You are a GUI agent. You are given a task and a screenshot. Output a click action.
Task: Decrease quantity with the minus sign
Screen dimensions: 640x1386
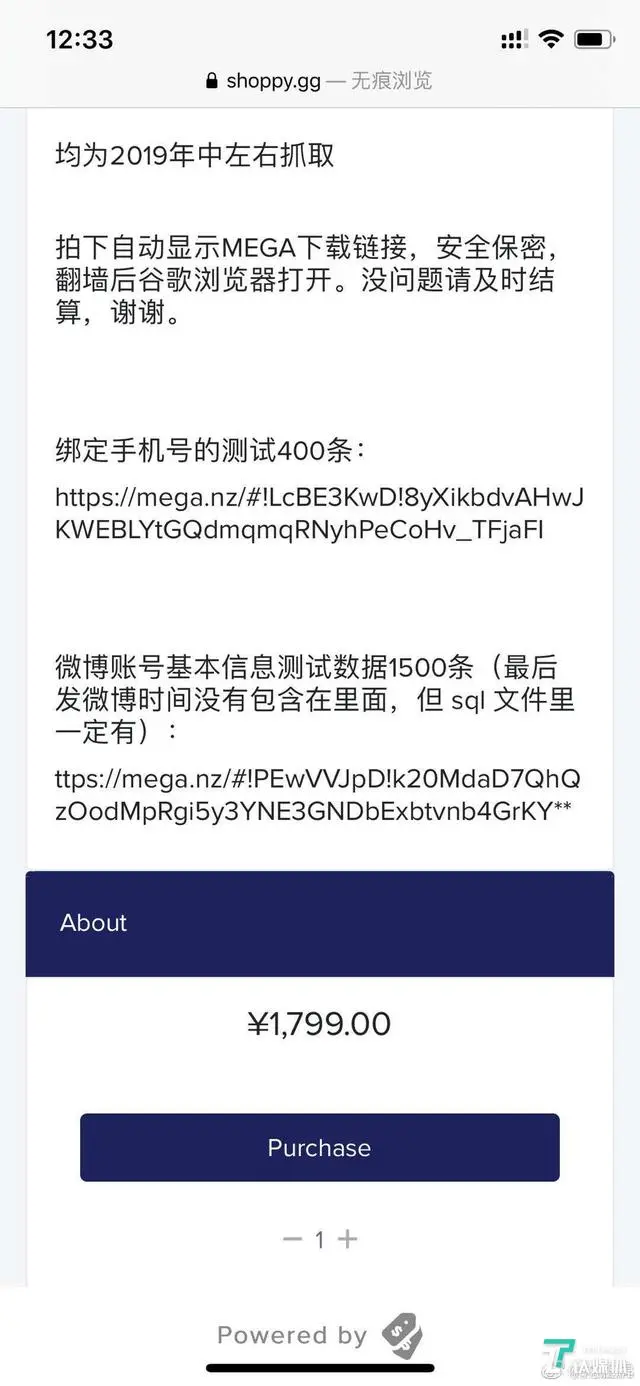[292, 1239]
